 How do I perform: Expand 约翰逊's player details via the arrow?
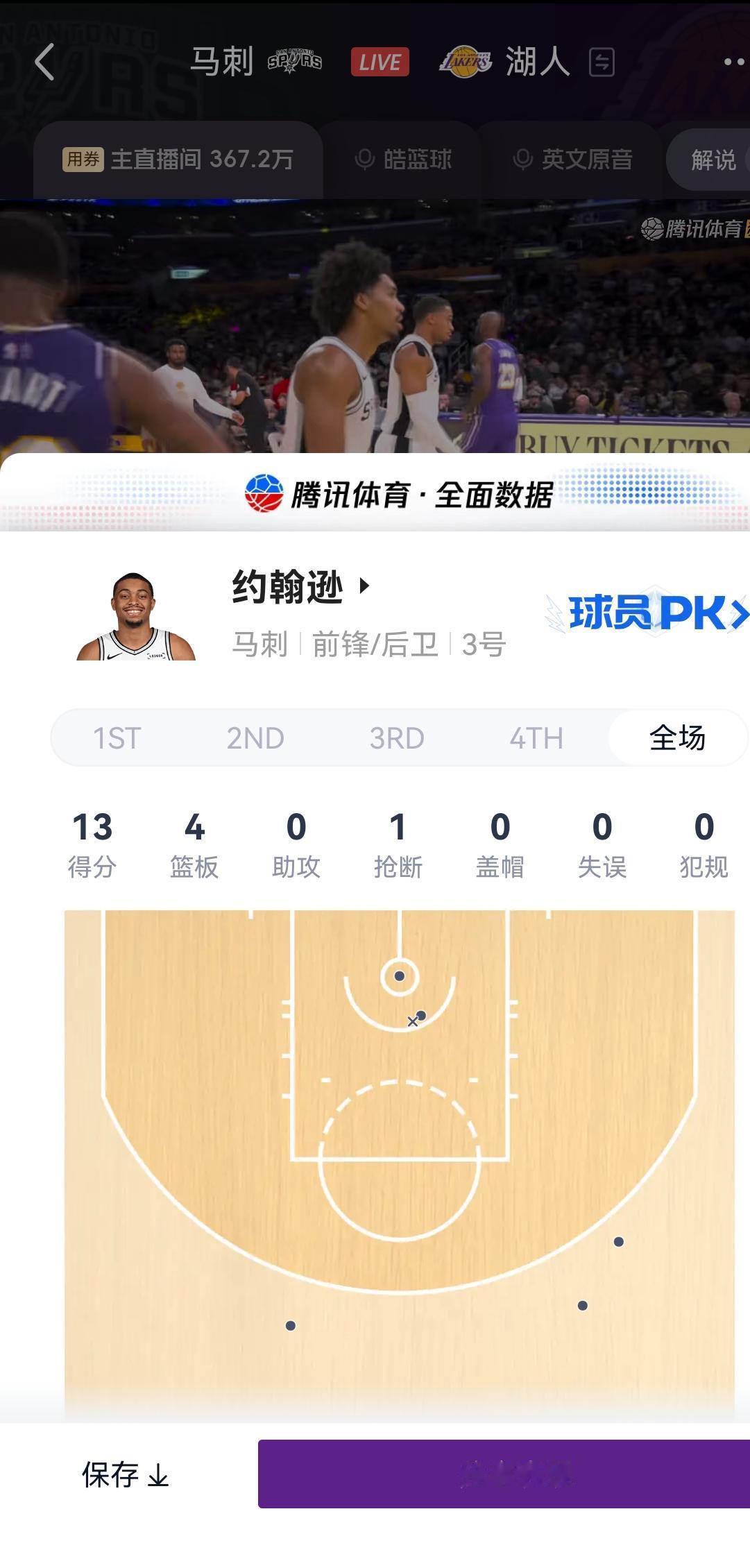pos(363,587)
